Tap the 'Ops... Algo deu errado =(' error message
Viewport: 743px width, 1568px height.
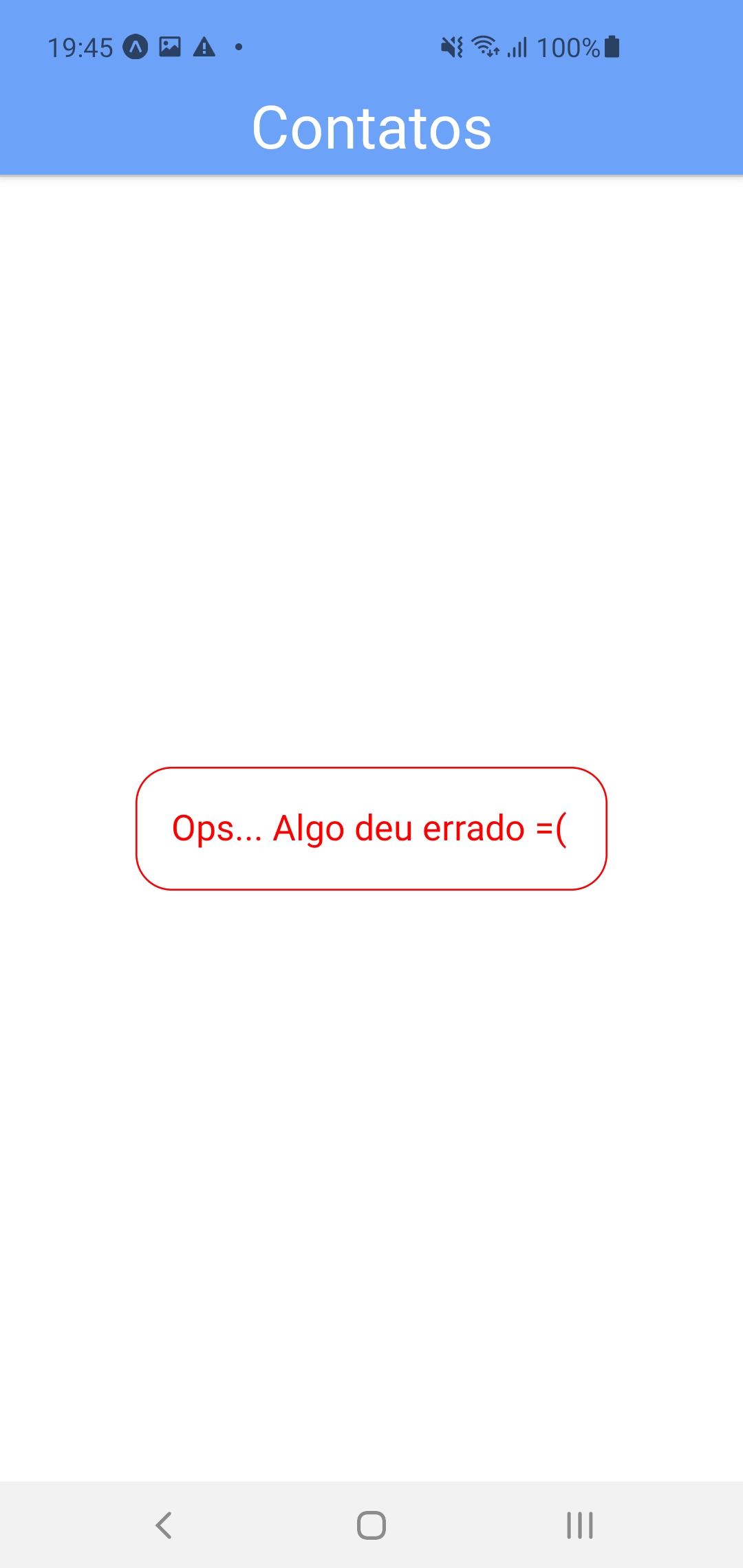click(x=371, y=829)
